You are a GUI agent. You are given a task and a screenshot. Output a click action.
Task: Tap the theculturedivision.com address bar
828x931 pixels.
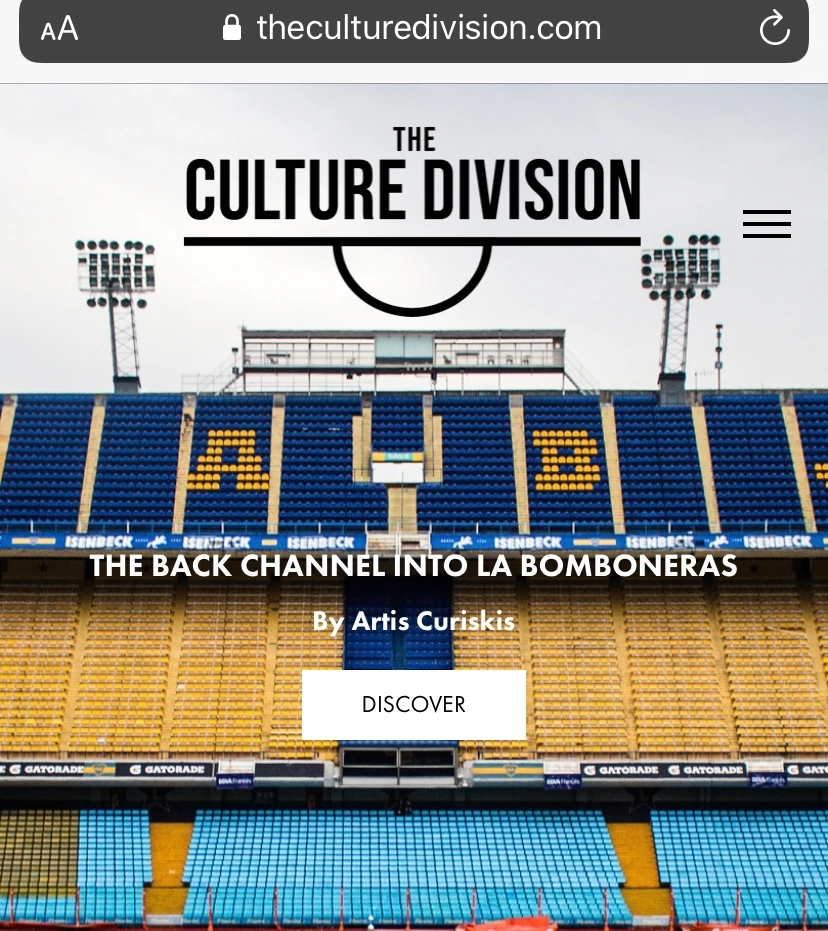[x=428, y=28]
